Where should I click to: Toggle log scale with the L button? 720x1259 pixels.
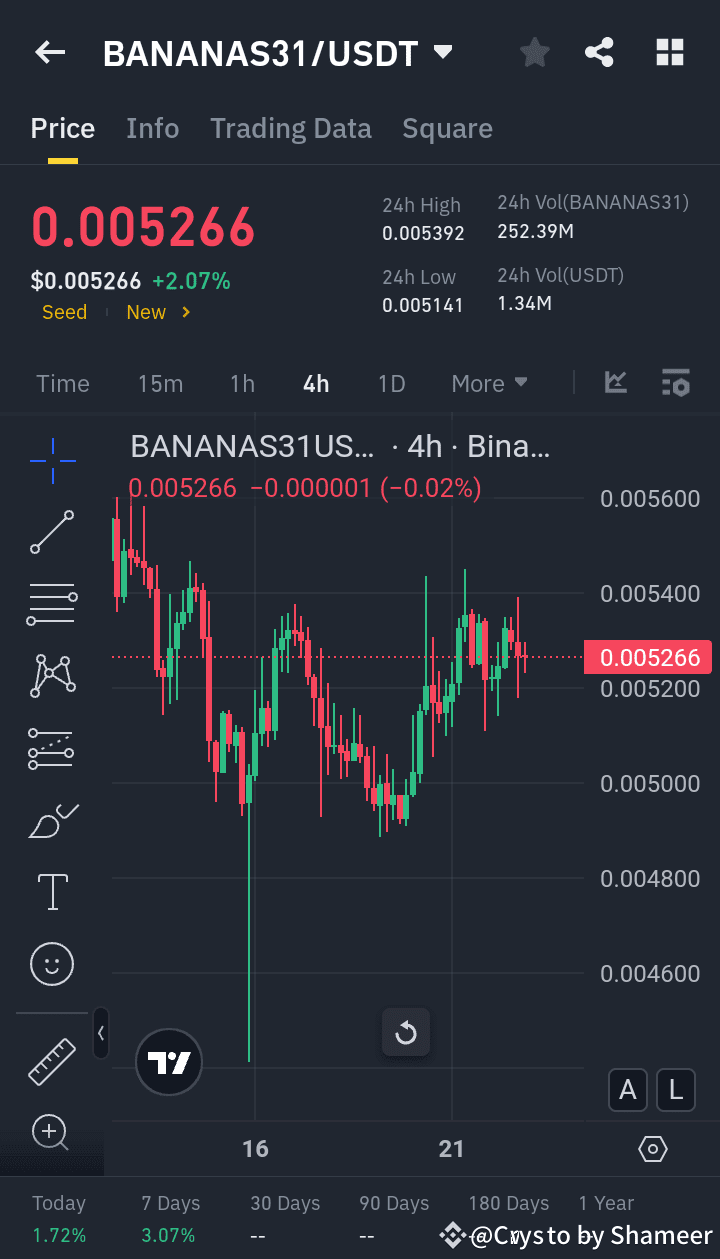[x=676, y=1090]
